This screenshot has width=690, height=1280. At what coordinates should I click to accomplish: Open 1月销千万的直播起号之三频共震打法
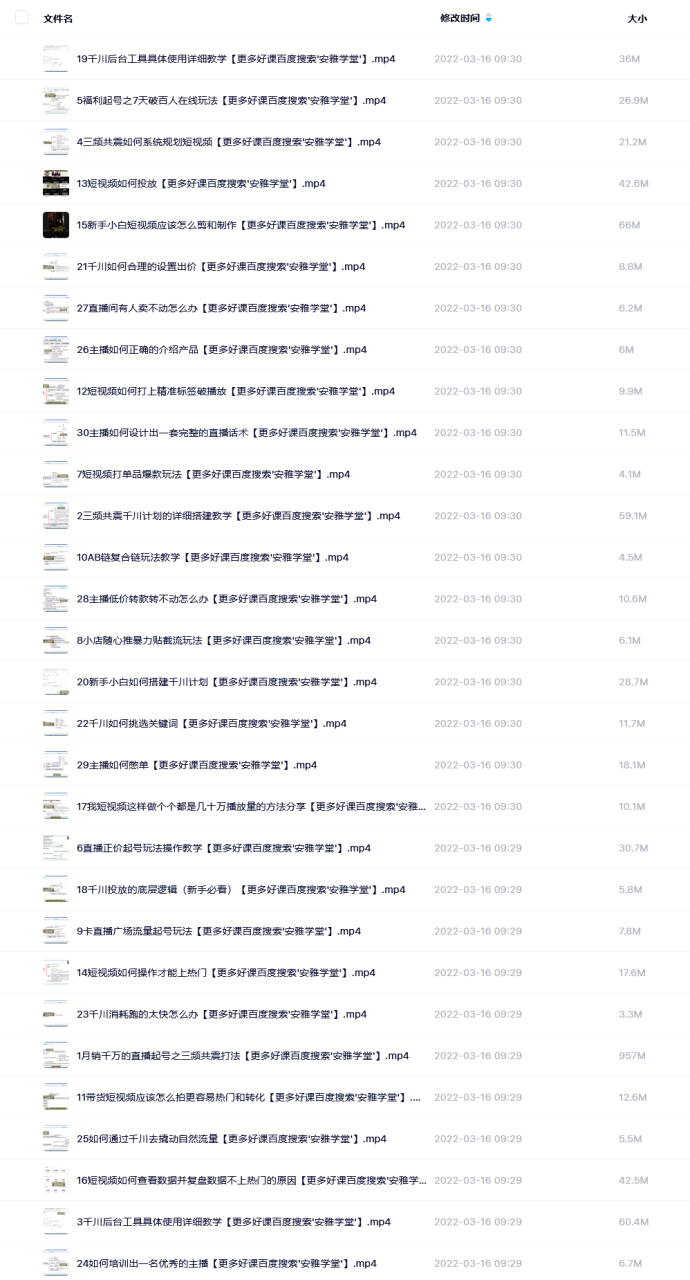pos(242,1056)
